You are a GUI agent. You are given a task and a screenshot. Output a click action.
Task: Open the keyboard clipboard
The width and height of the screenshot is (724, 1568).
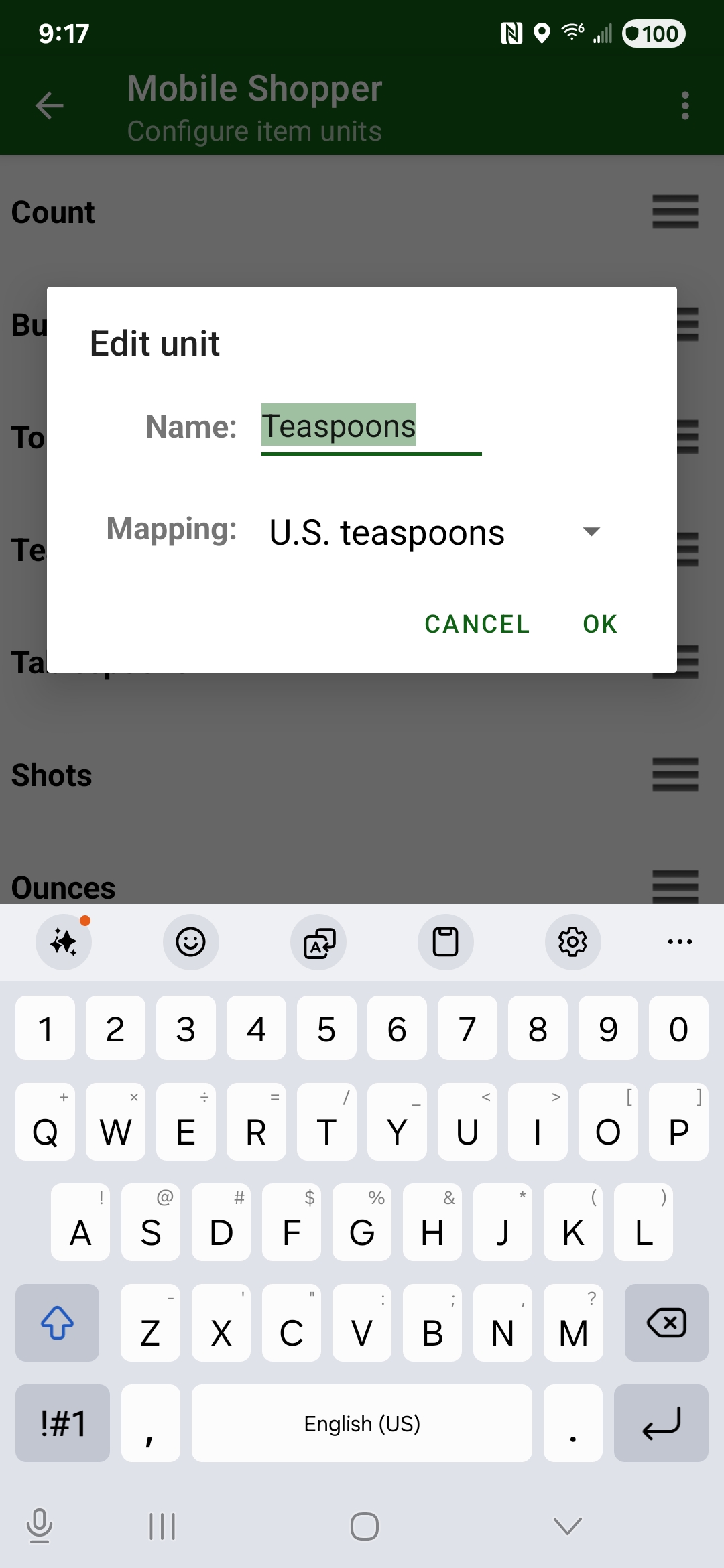coord(445,942)
